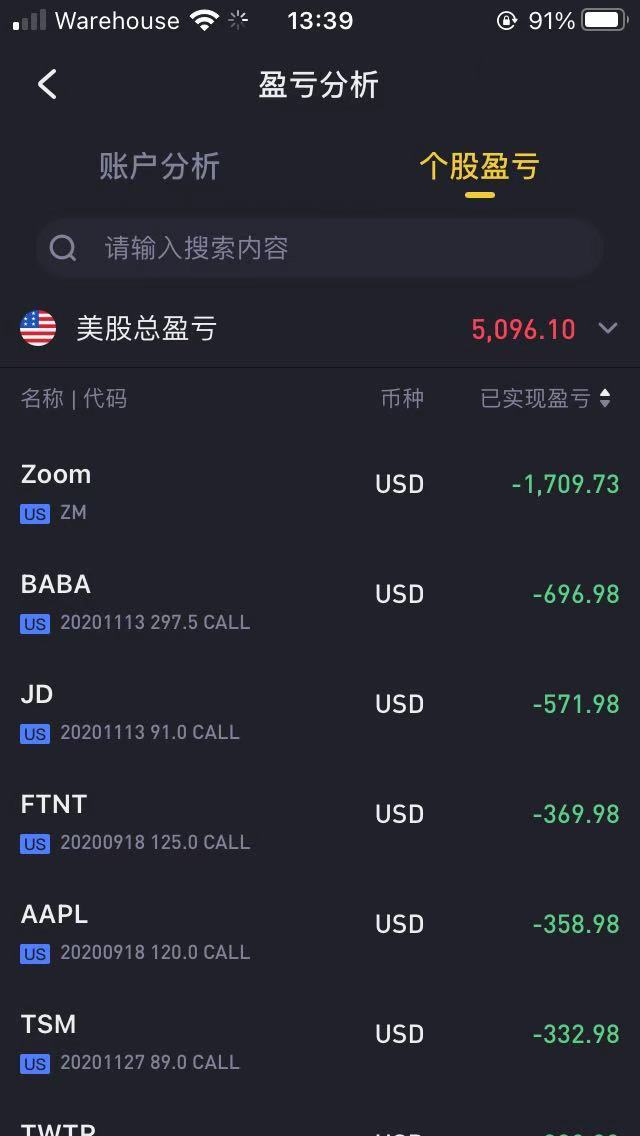The height and width of the screenshot is (1136, 640).
Task: Open the BABA 297.5 CALL row
Action: tap(320, 603)
